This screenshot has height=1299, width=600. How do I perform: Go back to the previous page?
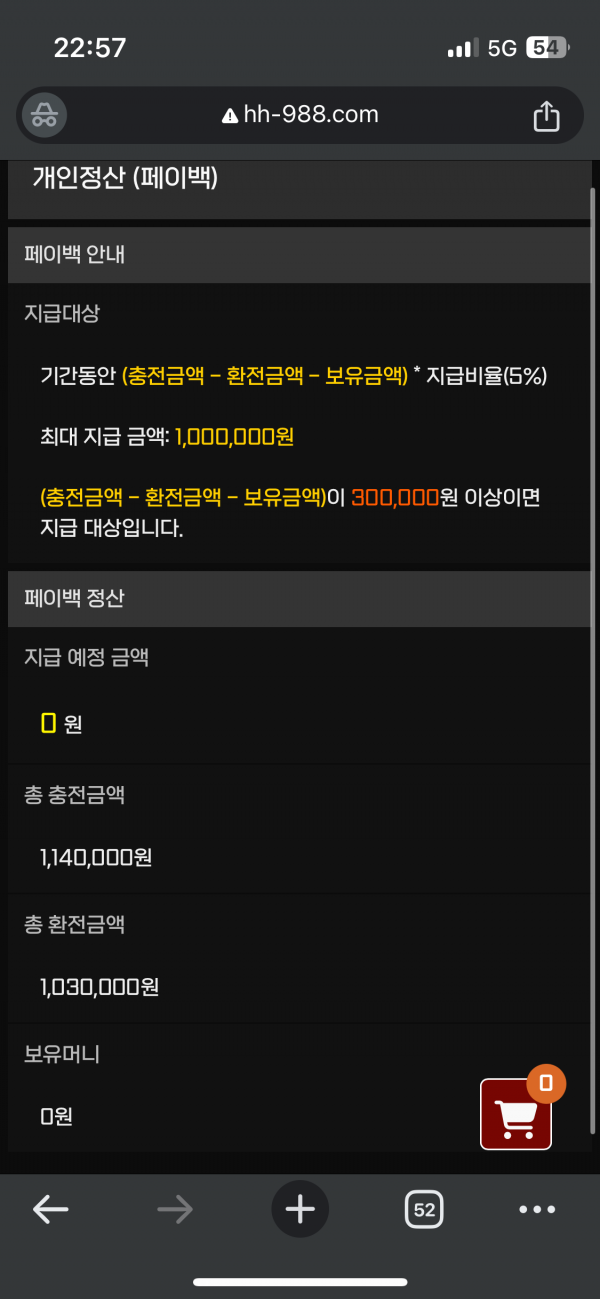(x=50, y=1209)
